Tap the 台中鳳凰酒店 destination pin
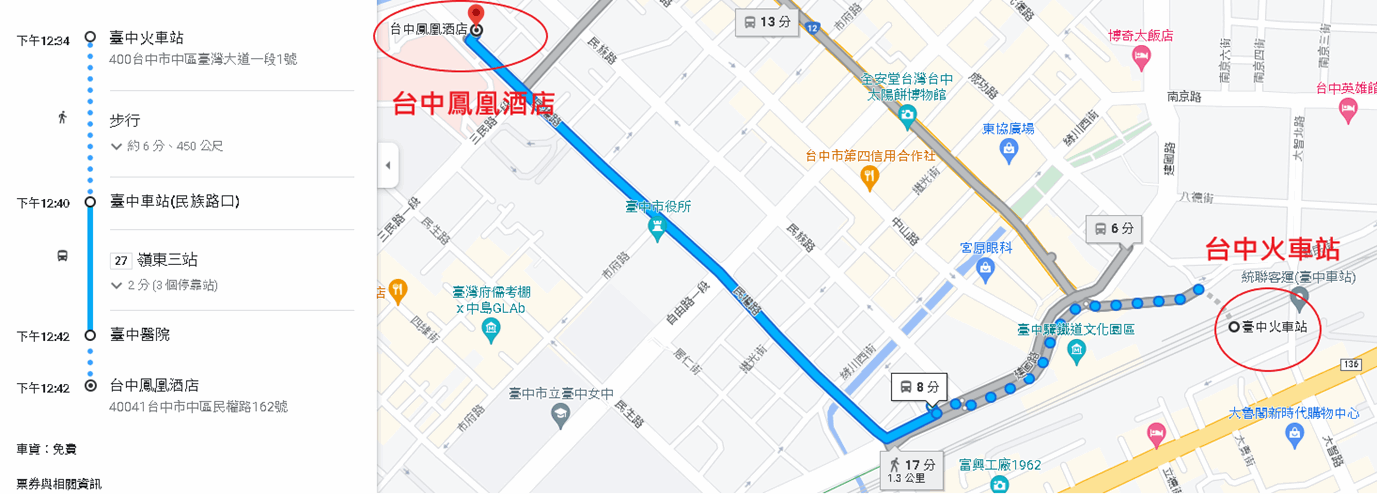The width and height of the screenshot is (1377, 494). point(476,16)
